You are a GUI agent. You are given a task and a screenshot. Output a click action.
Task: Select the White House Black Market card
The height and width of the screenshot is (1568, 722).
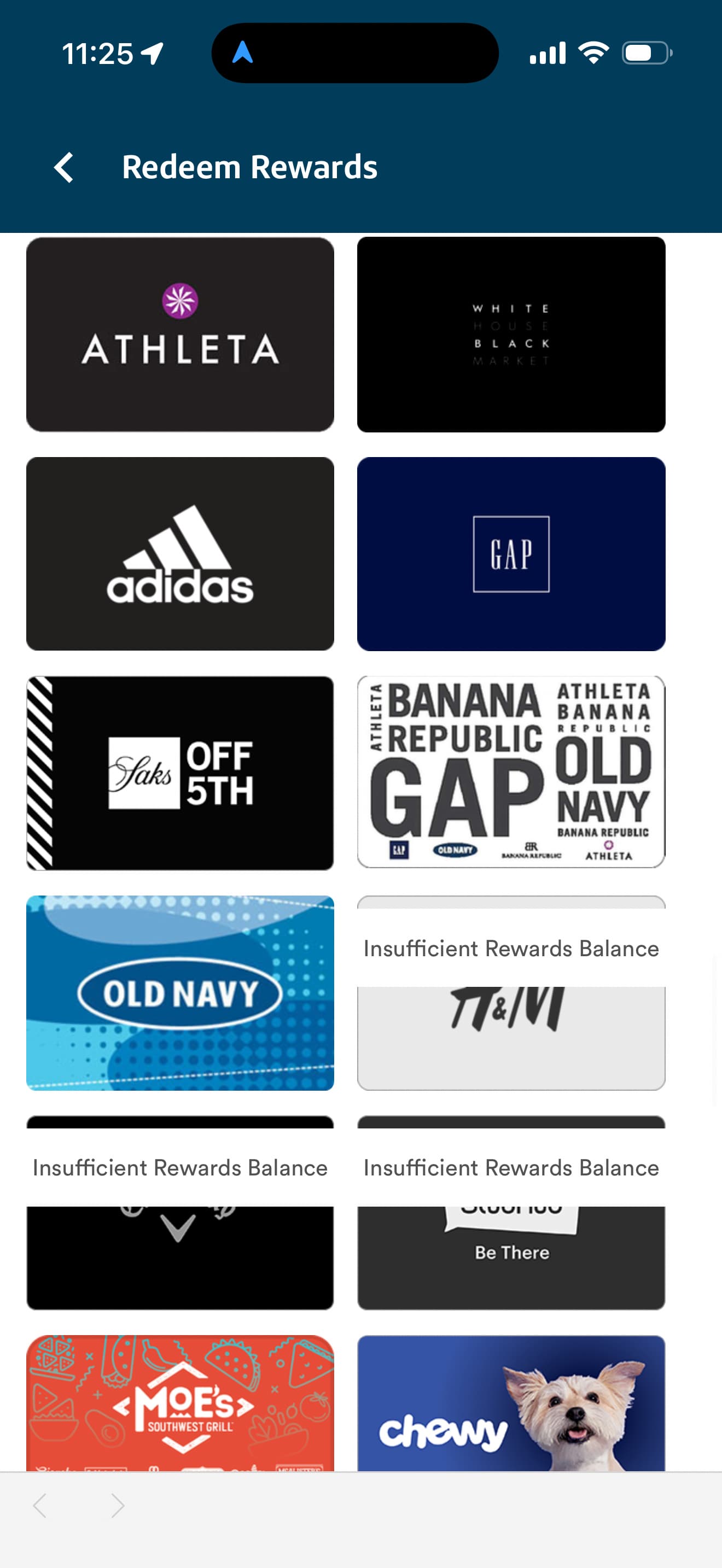(x=511, y=334)
